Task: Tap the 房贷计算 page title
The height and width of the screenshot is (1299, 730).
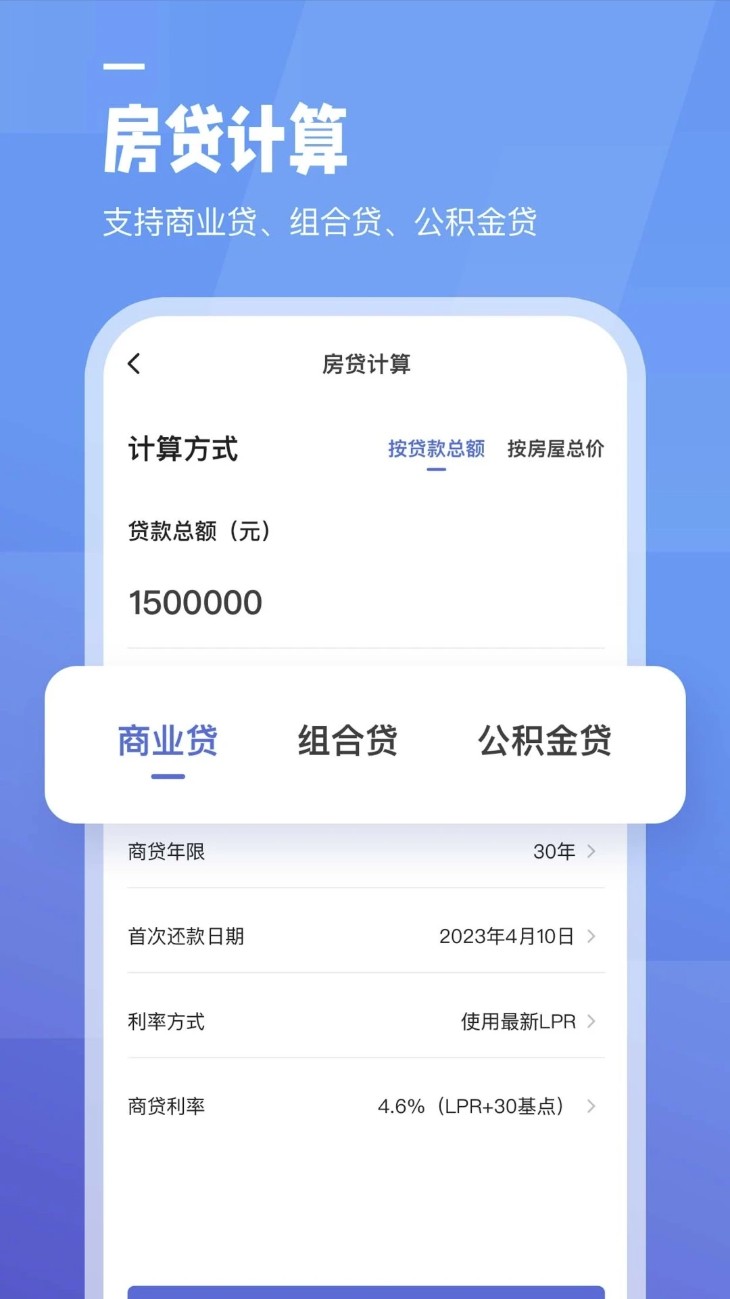Action: click(365, 364)
